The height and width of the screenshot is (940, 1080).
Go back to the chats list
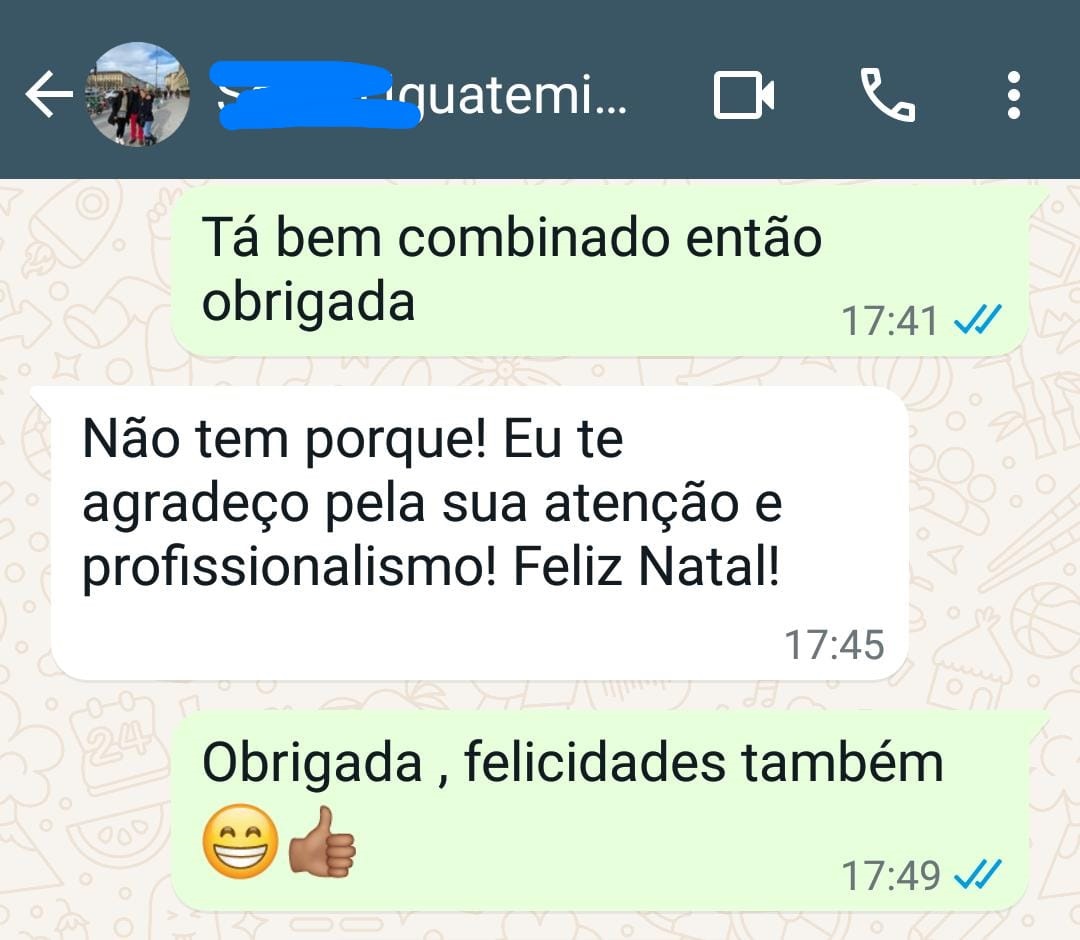click(48, 96)
